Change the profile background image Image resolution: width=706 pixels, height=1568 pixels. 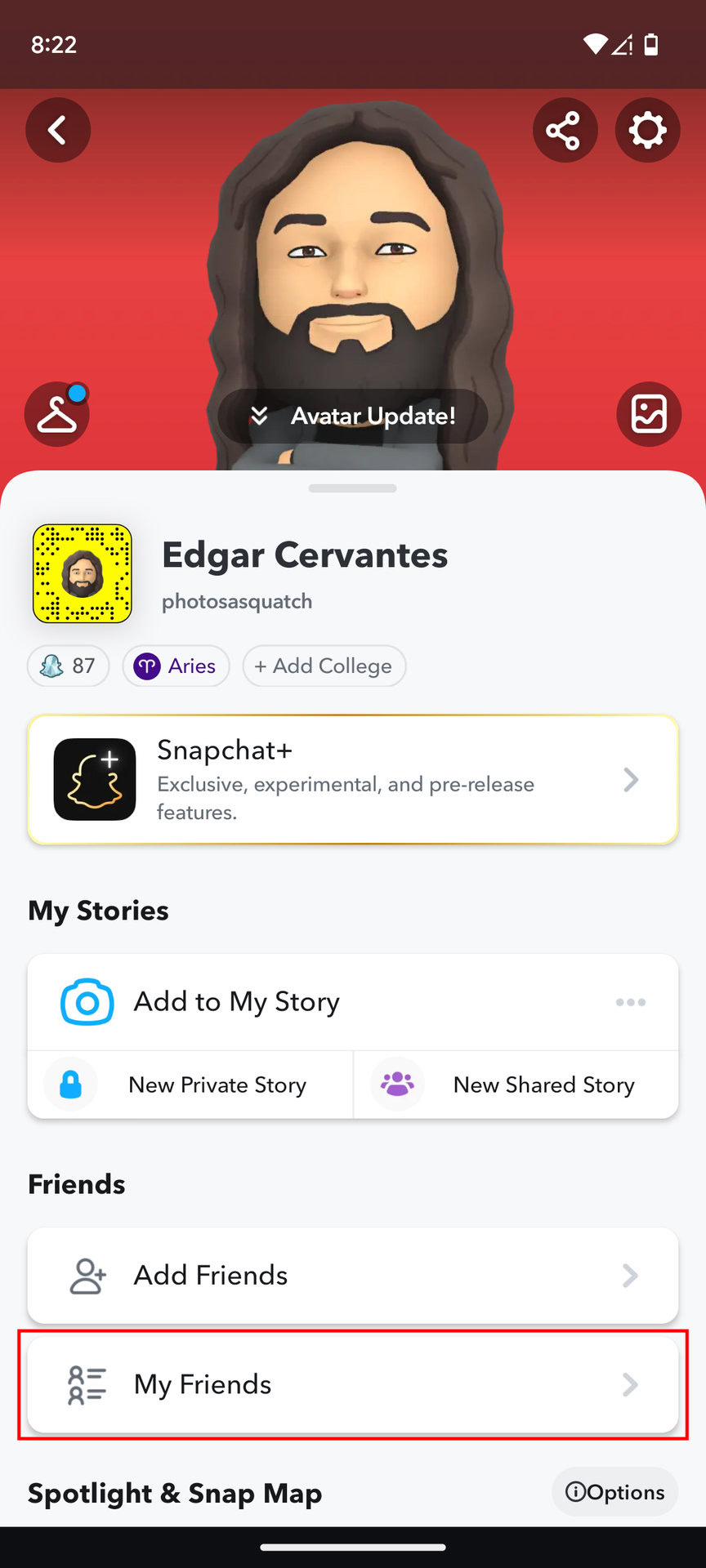pyautogui.click(x=649, y=414)
